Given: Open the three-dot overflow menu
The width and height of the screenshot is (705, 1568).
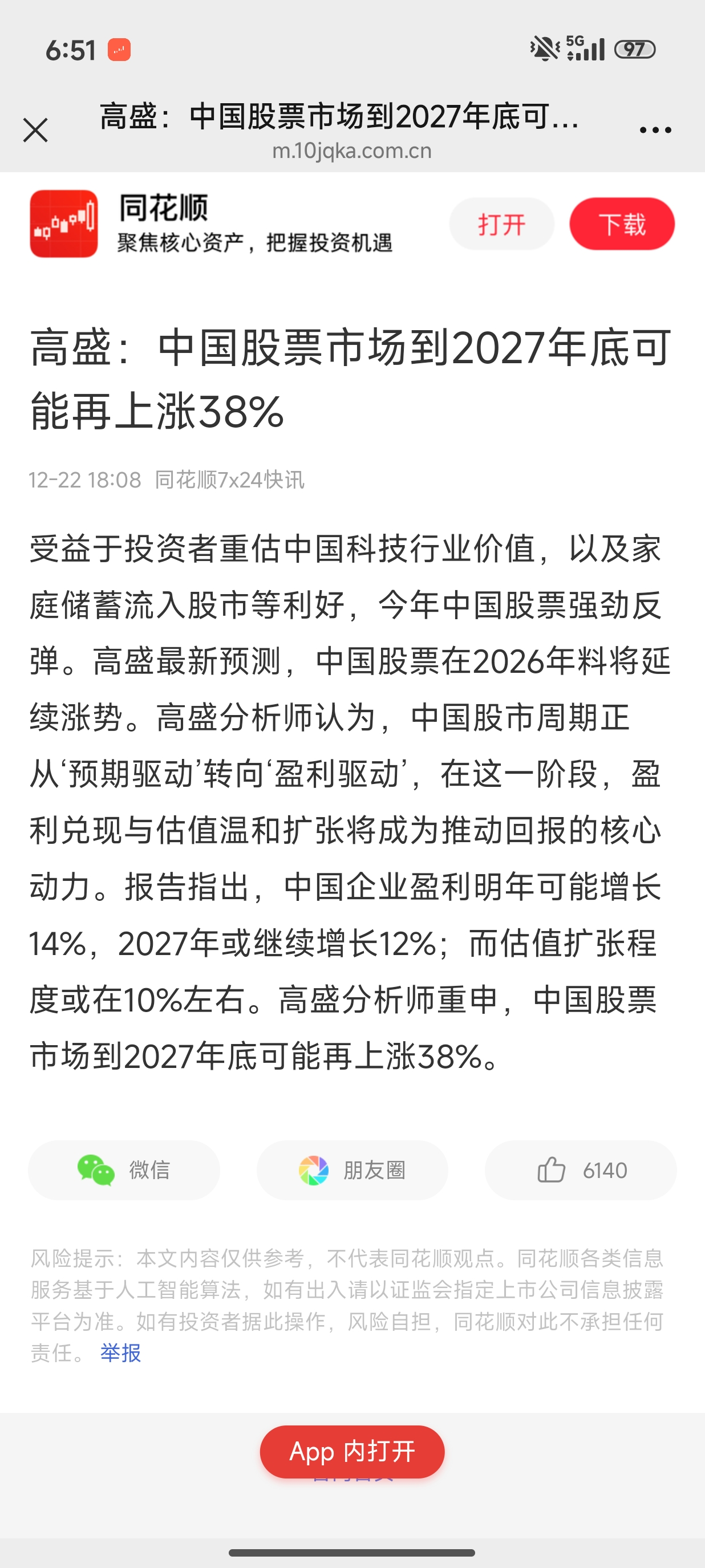Looking at the screenshot, I should pos(655,130).
